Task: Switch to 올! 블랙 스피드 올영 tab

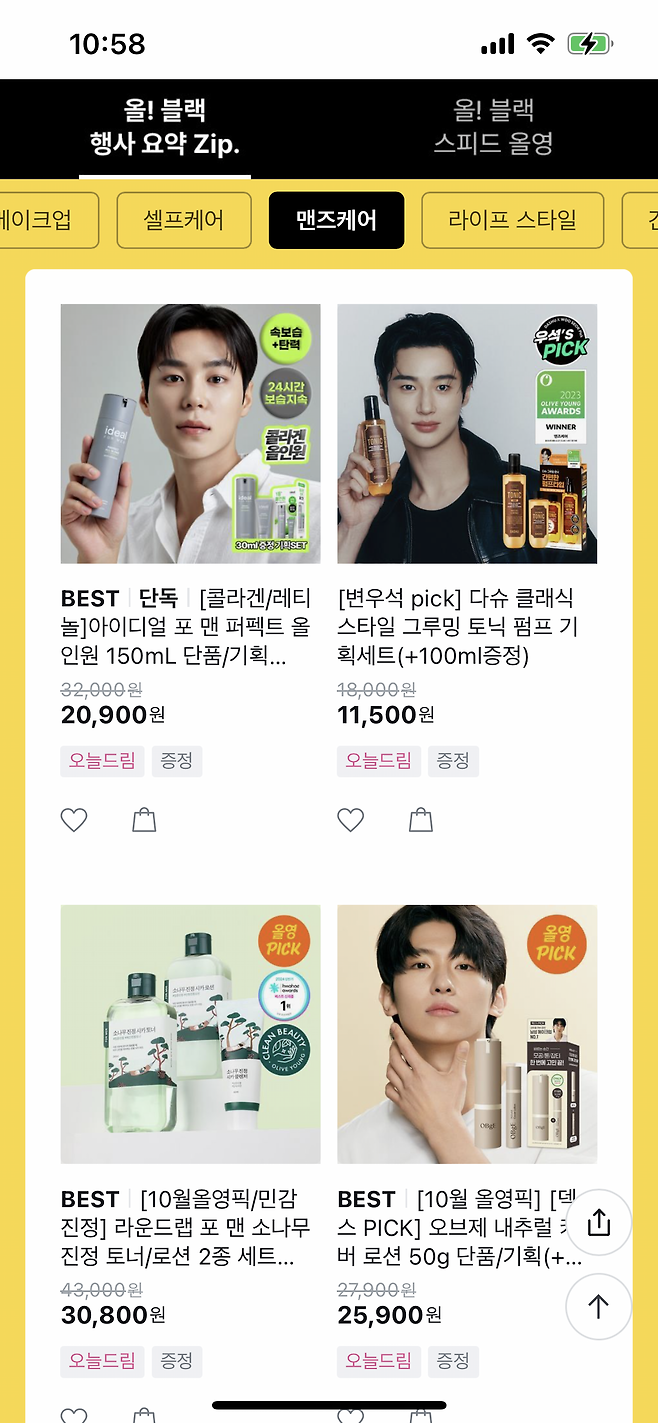Action: coord(493,126)
